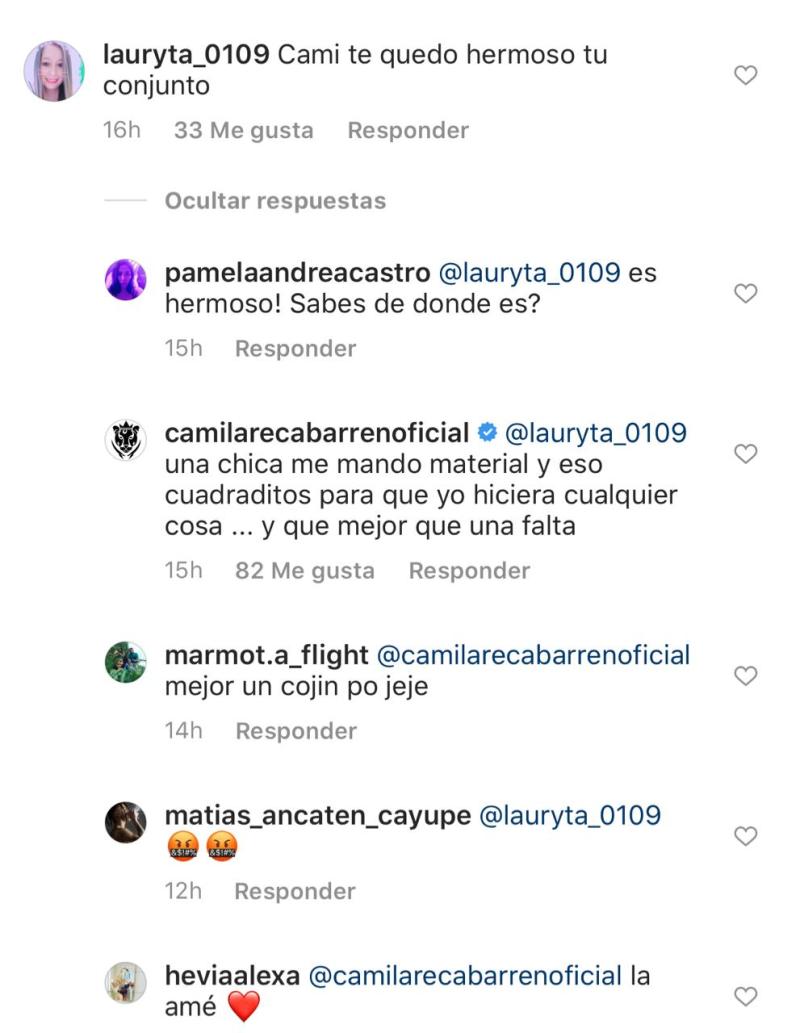This screenshot has height=1033, width=800.
Task: Reply to lauryta_0109's comment
Action: (x=408, y=130)
